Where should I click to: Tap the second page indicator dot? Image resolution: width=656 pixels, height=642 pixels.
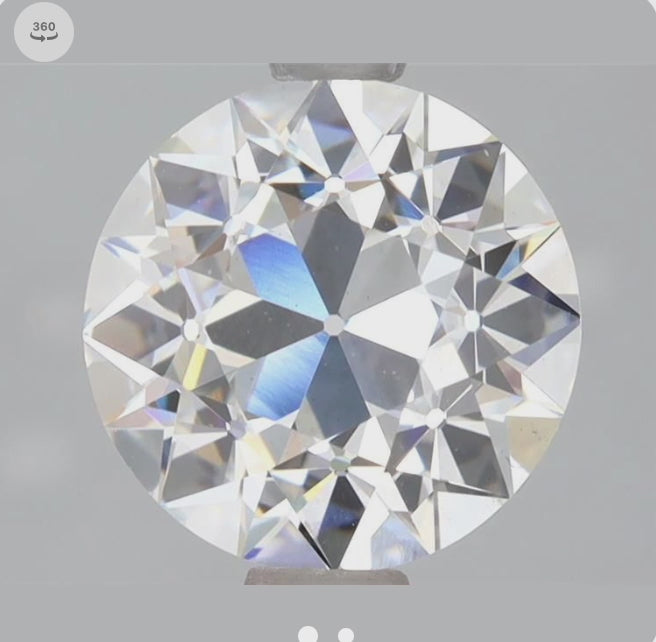(x=346, y=634)
